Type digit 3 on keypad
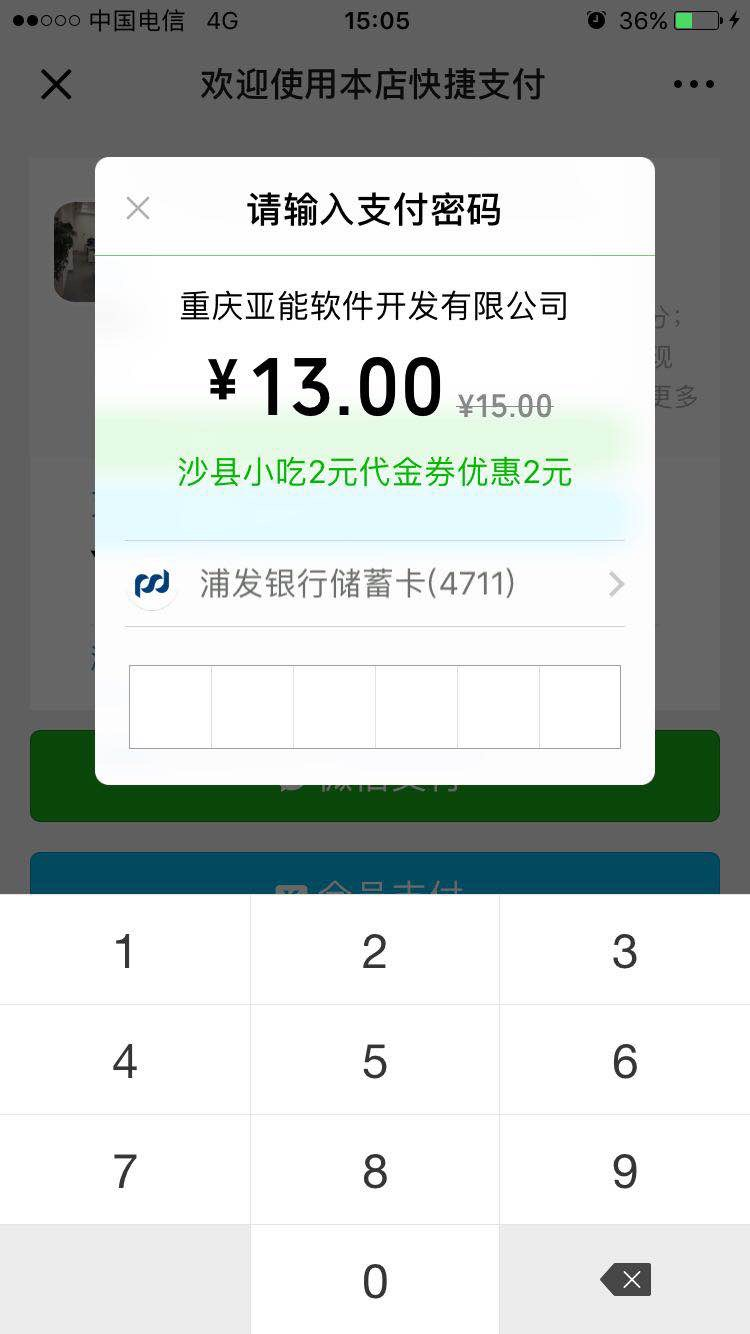The image size is (750, 1334). 625,950
